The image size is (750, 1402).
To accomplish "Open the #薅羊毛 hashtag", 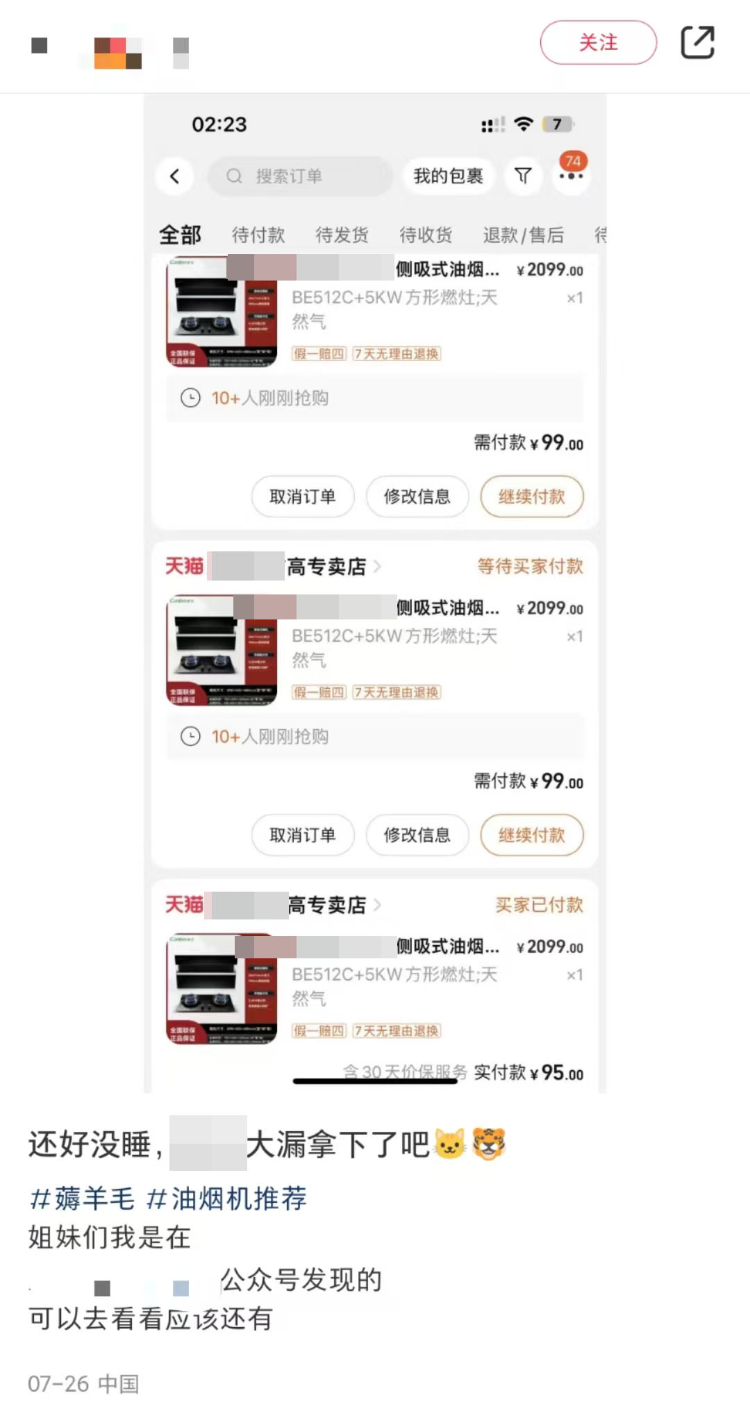I will (82, 1198).
